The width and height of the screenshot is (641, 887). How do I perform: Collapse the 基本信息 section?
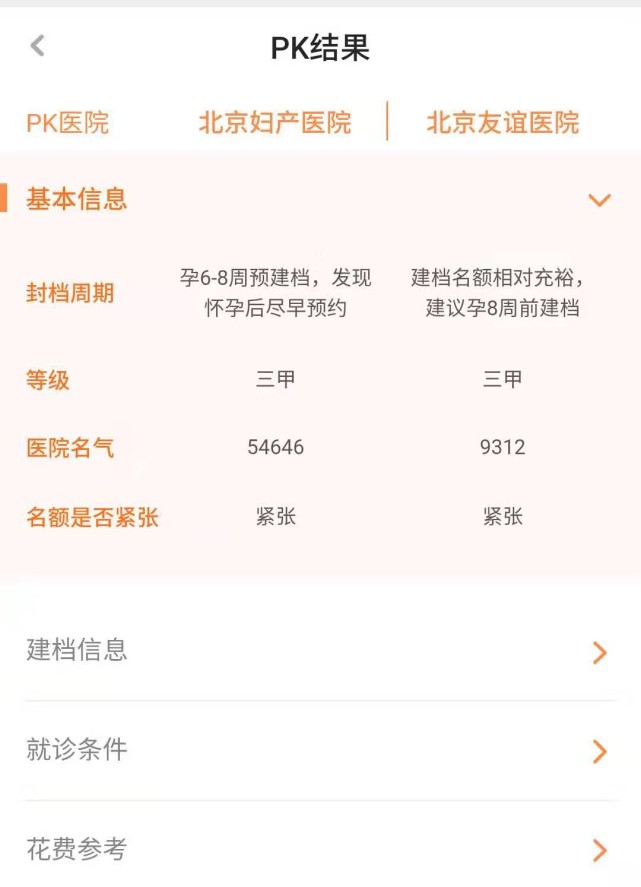[599, 200]
